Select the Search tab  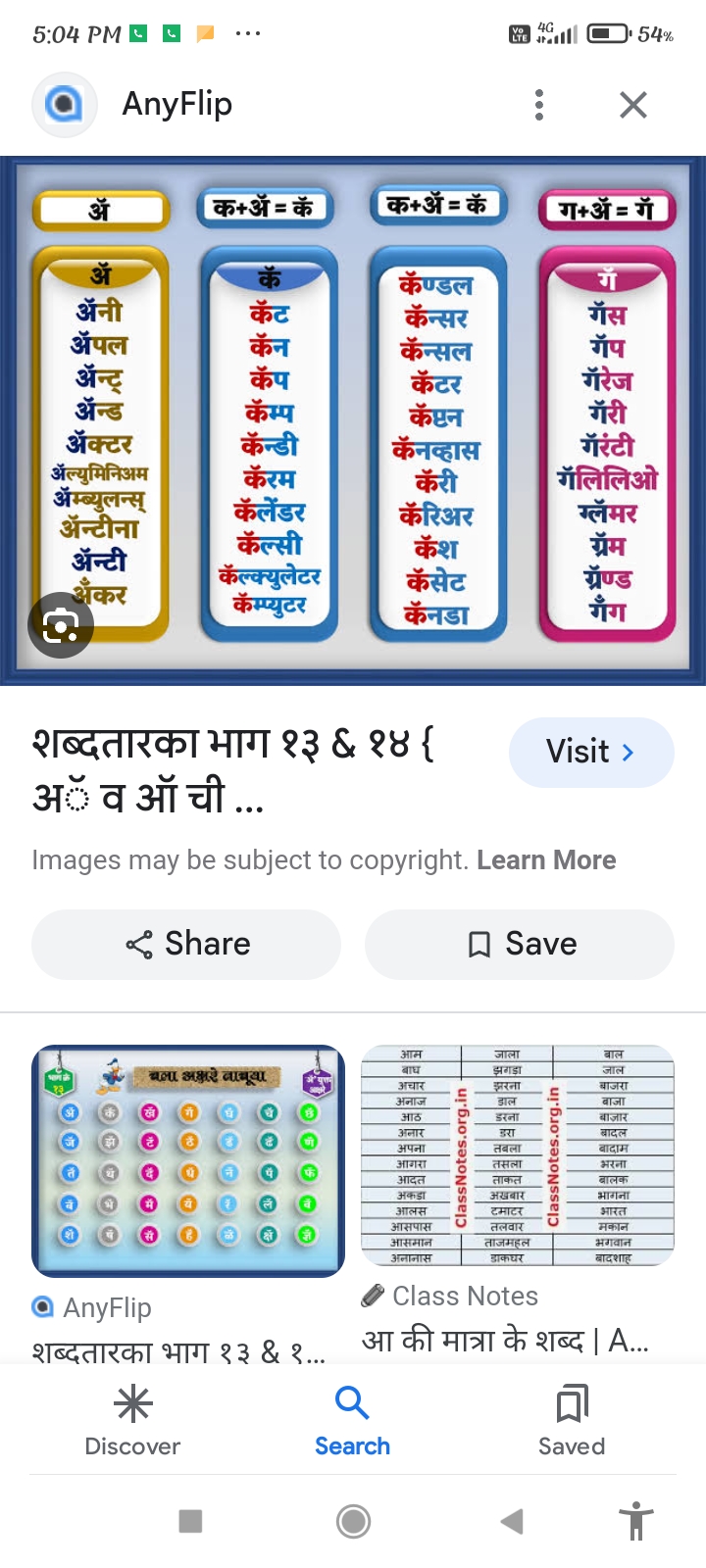(x=352, y=1419)
